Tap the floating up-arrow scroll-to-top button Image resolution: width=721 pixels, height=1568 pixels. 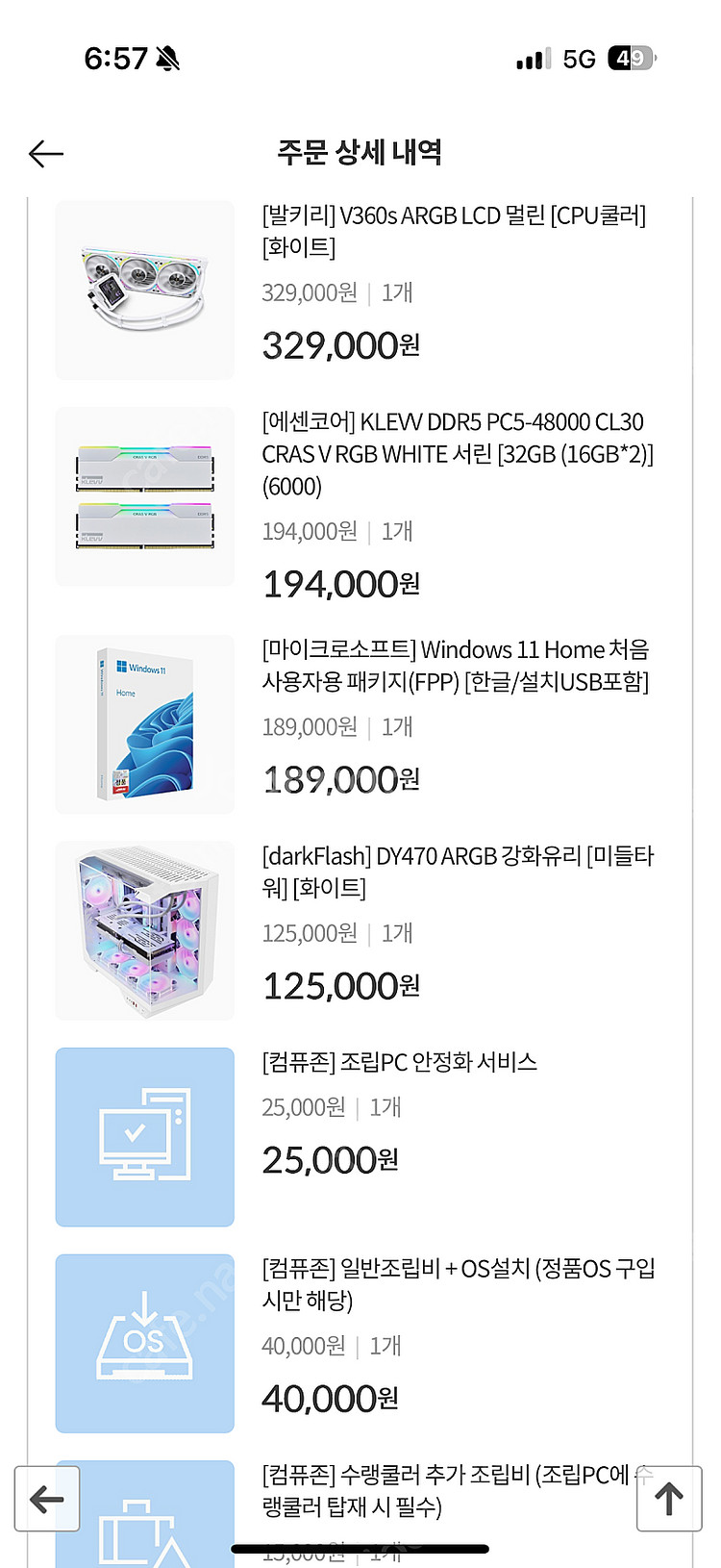point(669,1498)
